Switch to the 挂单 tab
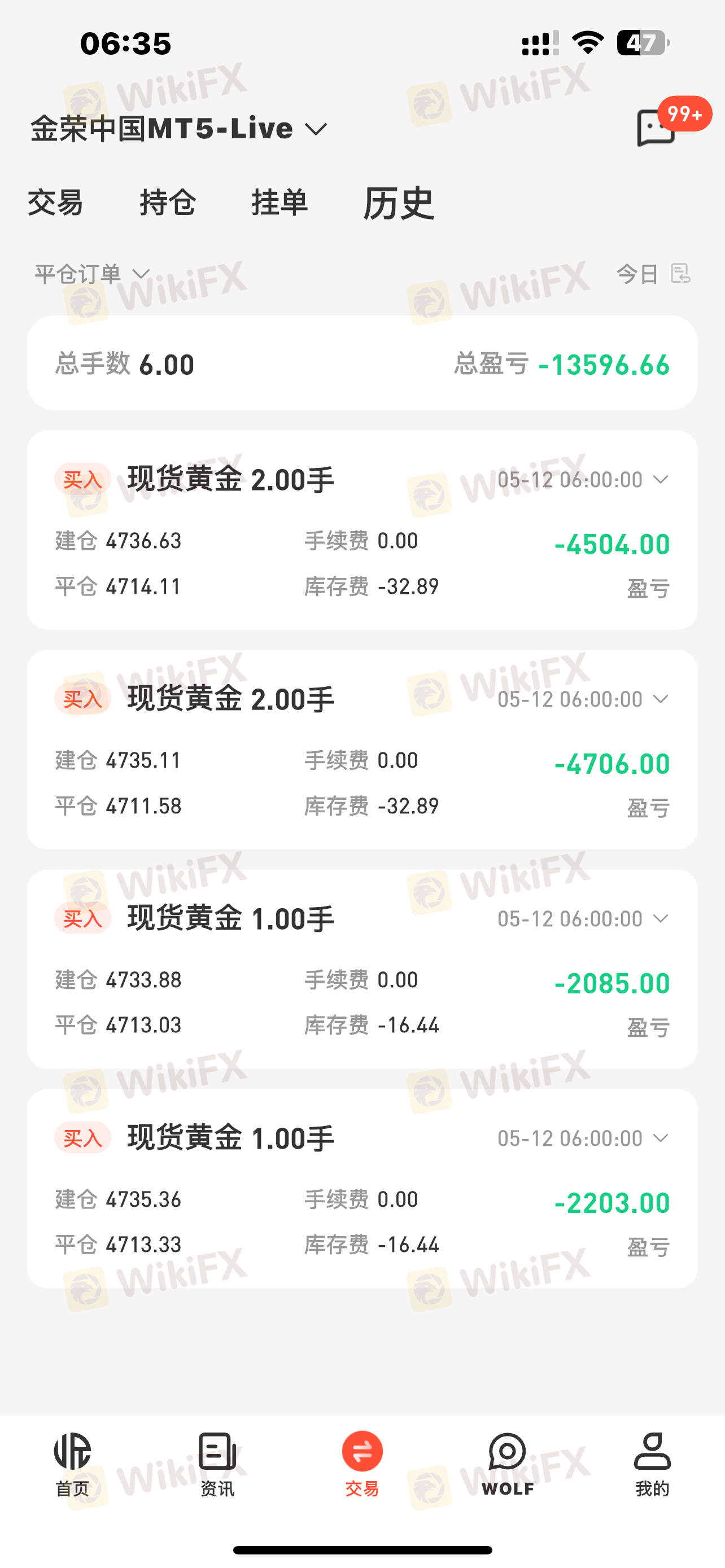This screenshot has height=1568, width=725. [x=279, y=203]
